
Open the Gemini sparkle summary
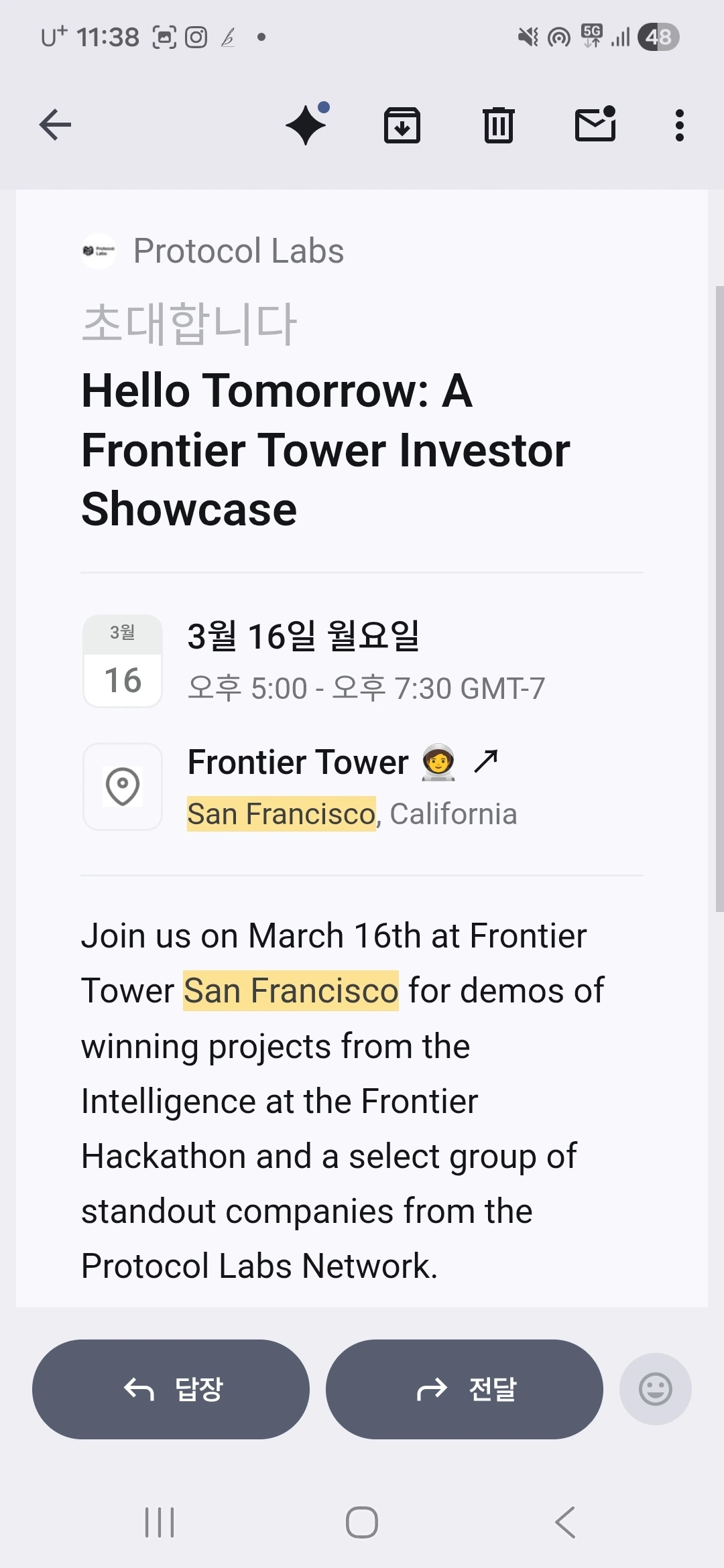coord(306,125)
